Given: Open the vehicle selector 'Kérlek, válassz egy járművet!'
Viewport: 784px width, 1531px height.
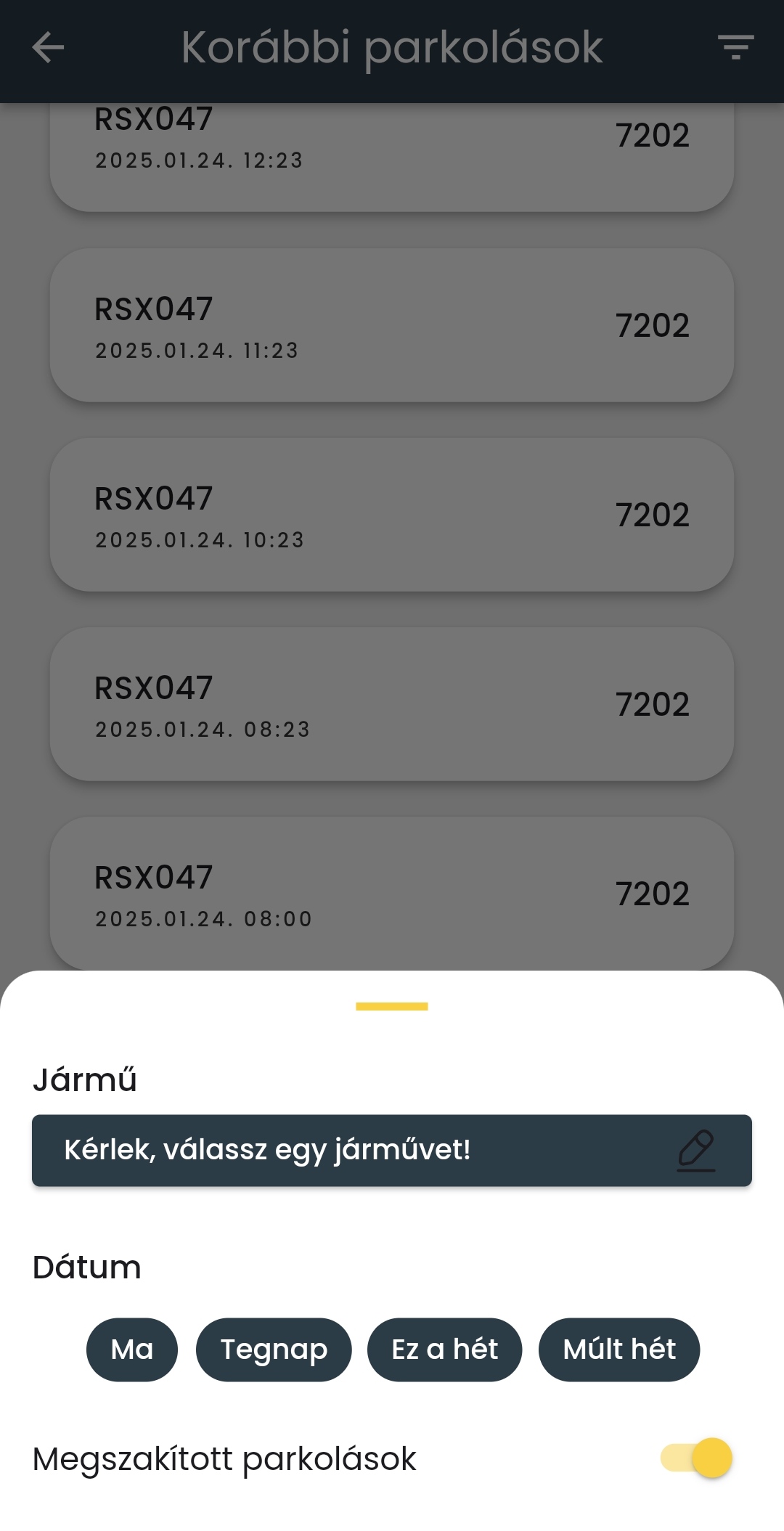Looking at the screenshot, I should point(391,1150).
